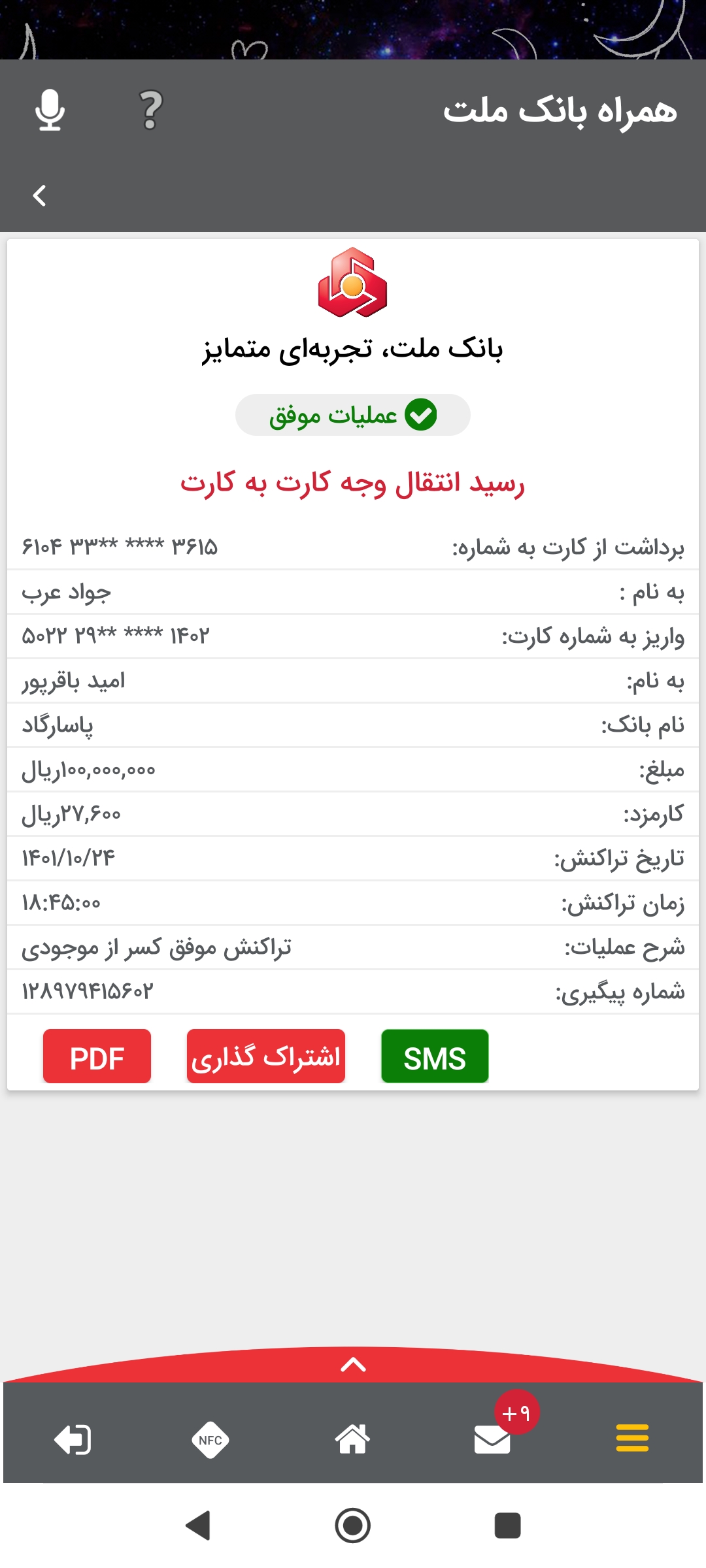This screenshot has width=706, height=1568.
Task: Tap the system recent apps button
Action: pyautogui.click(x=507, y=1526)
